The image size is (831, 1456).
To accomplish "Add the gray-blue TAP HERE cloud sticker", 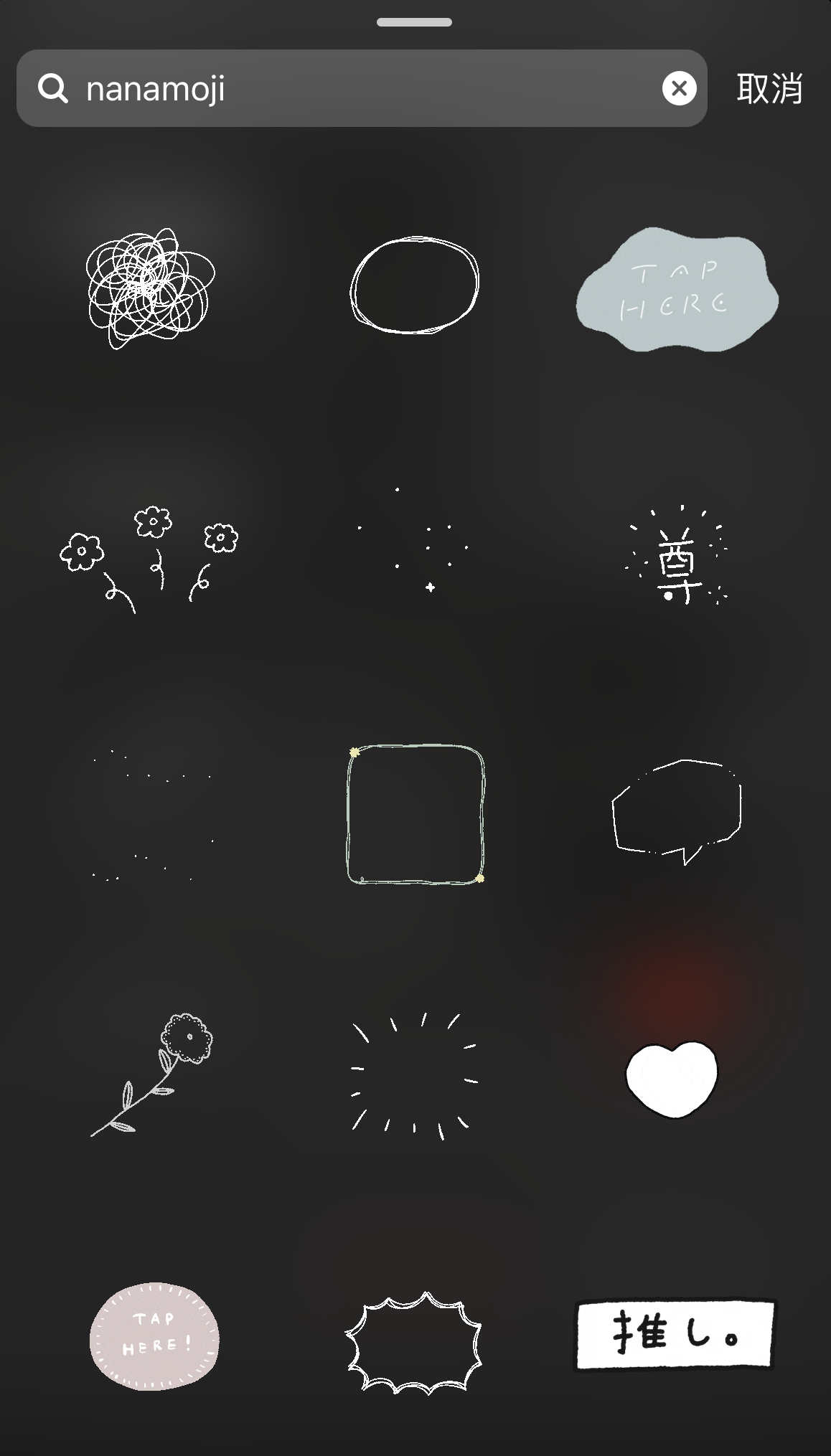I will click(677, 290).
